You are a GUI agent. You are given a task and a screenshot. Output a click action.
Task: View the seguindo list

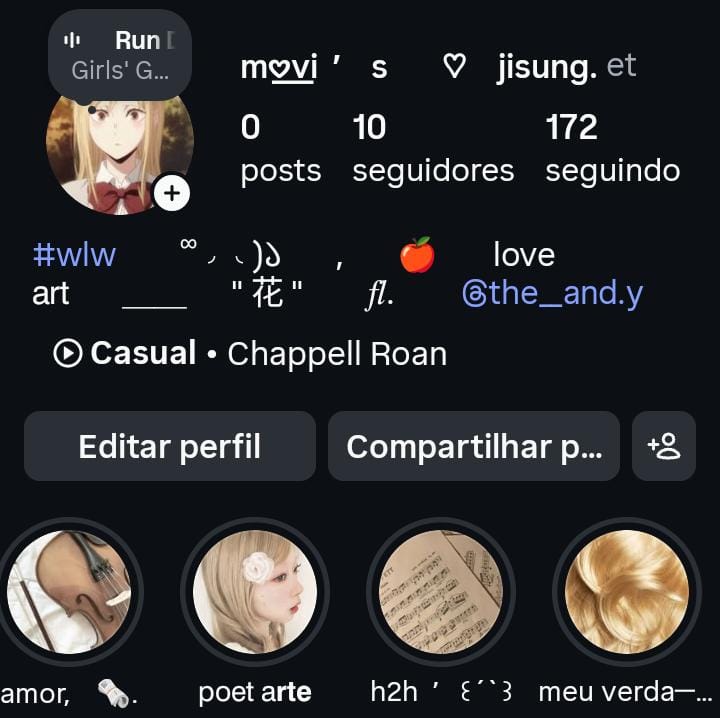[x=612, y=148]
